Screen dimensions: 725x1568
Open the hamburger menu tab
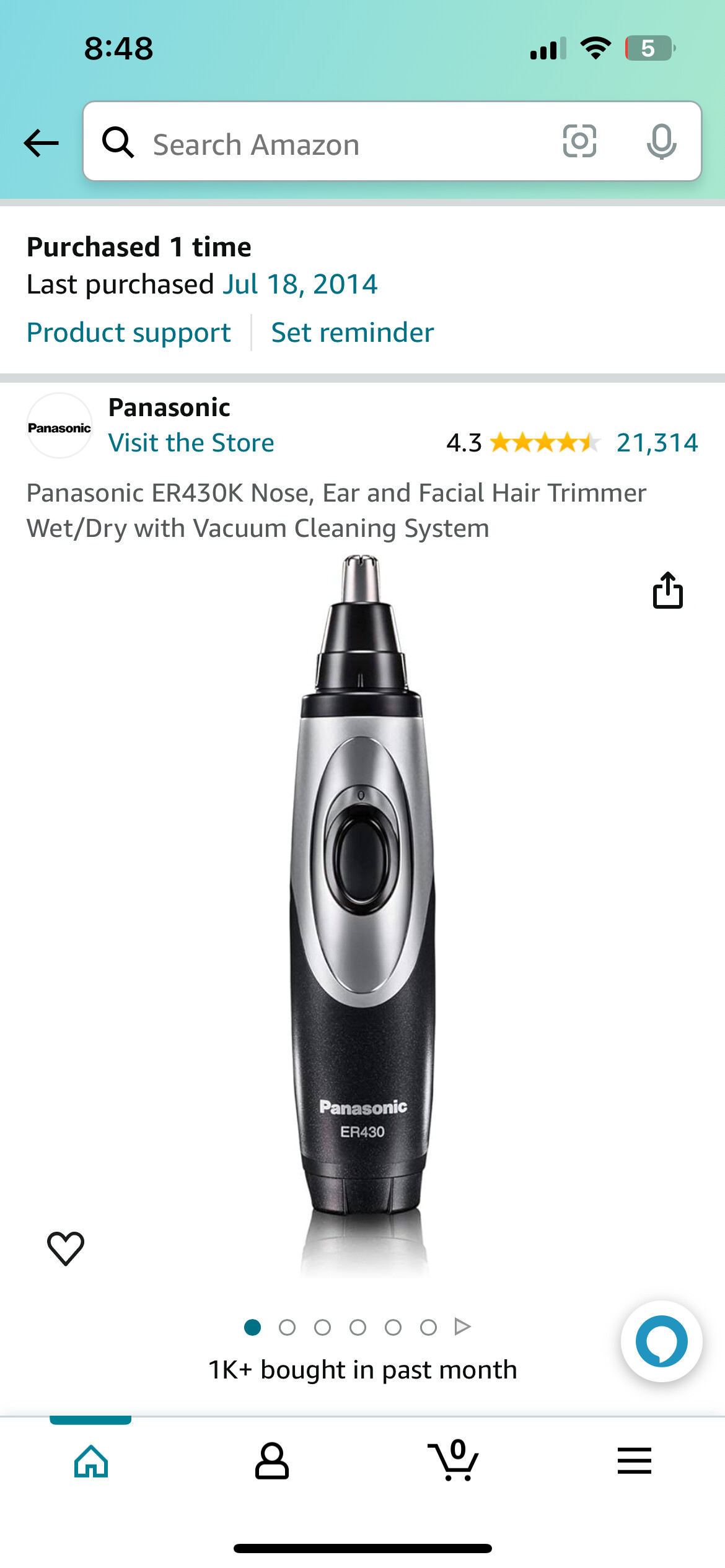click(x=635, y=1461)
